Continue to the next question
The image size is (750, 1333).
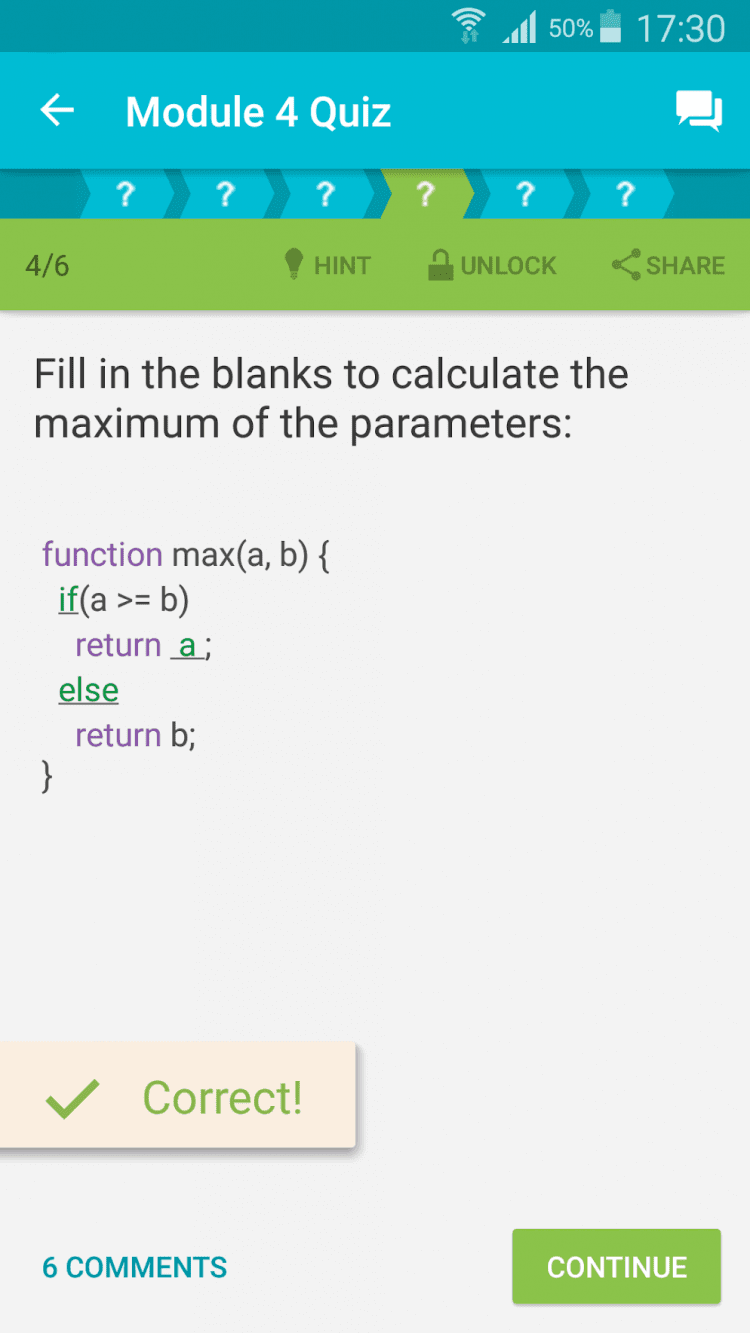(616, 1267)
